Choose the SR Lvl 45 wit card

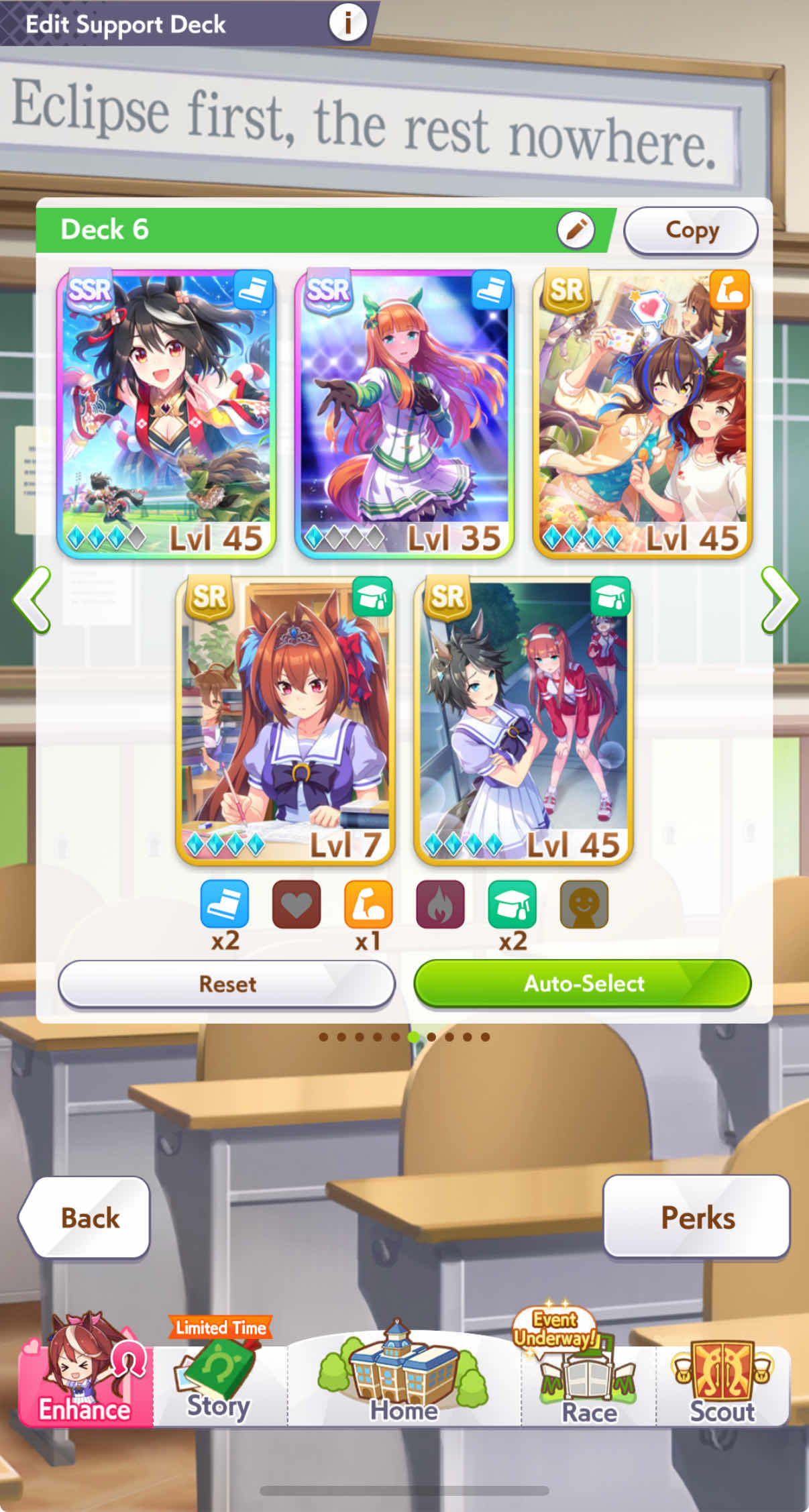[523, 720]
